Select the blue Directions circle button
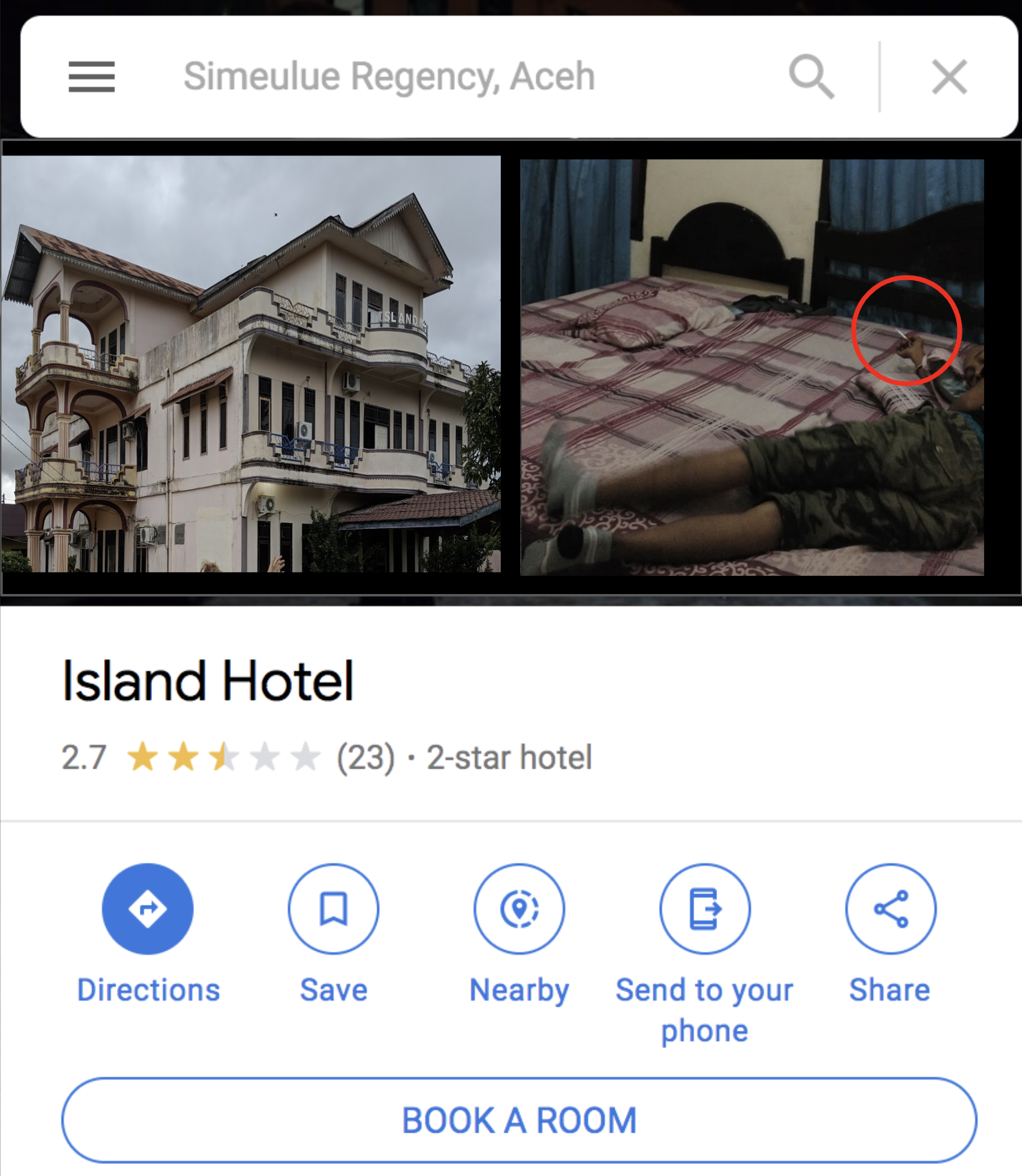The image size is (1022, 1176). coord(148,909)
